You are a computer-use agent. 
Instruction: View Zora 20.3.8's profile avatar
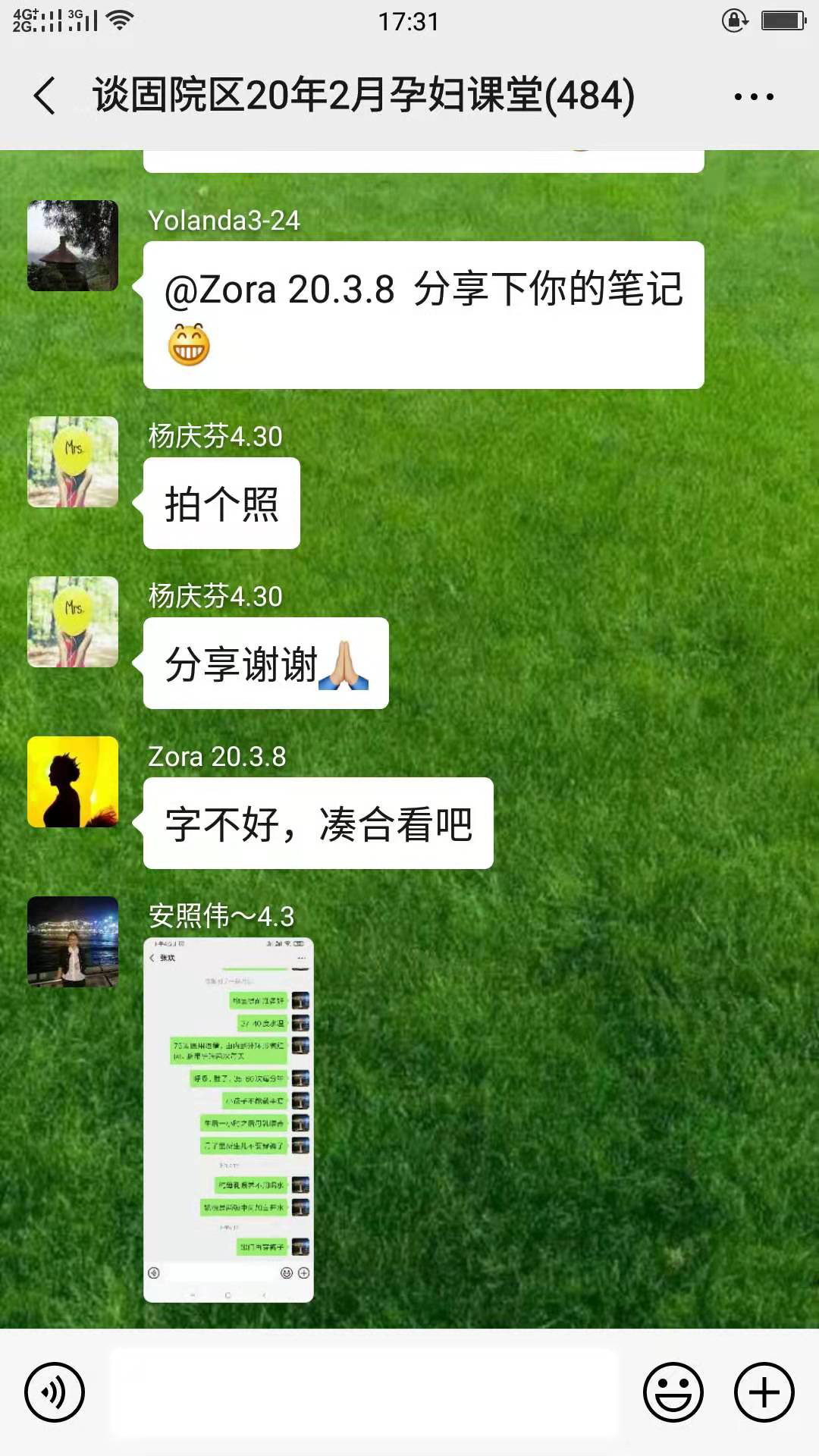click(73, 782)
